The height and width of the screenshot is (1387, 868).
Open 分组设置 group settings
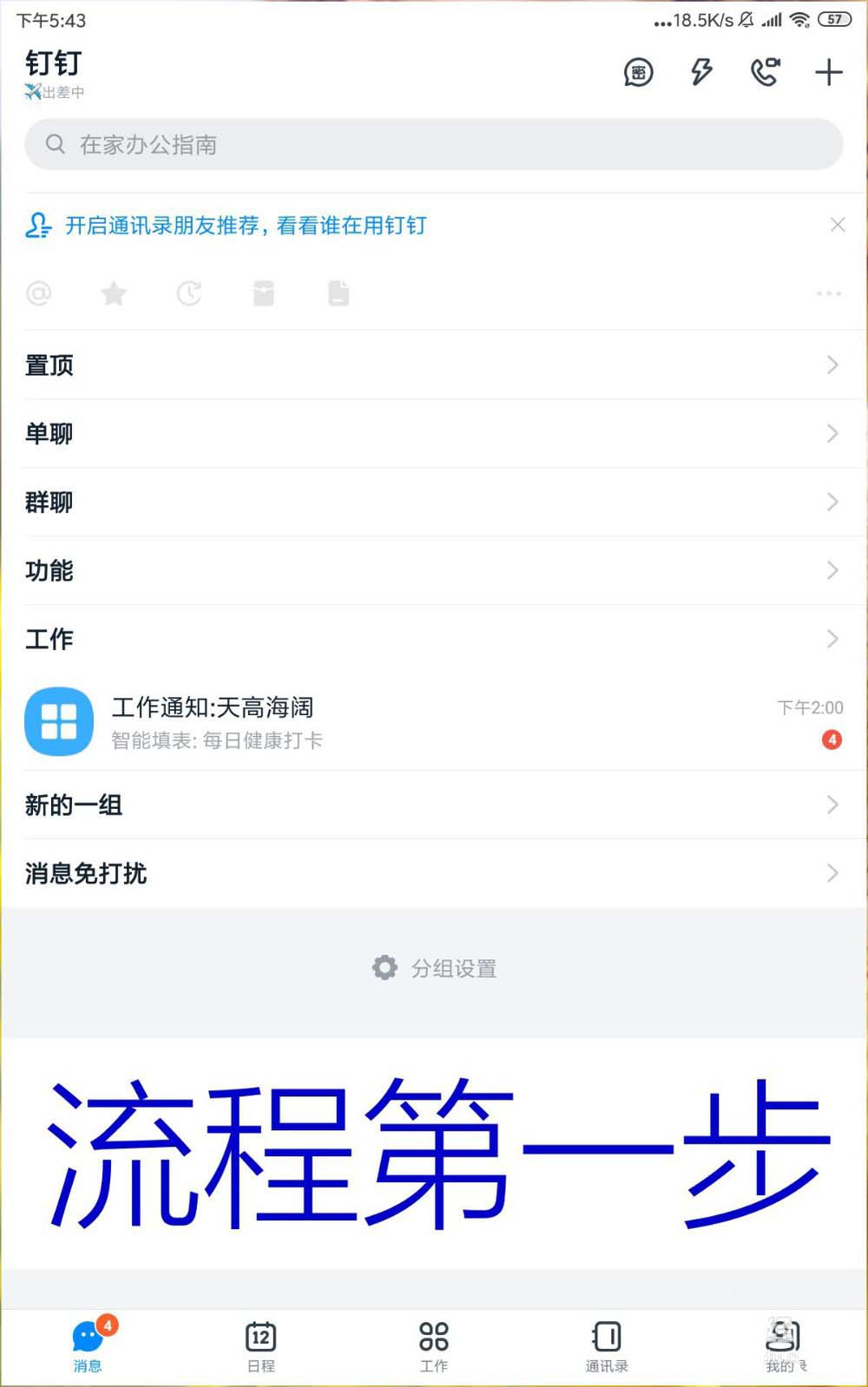(x=435, y=968)
